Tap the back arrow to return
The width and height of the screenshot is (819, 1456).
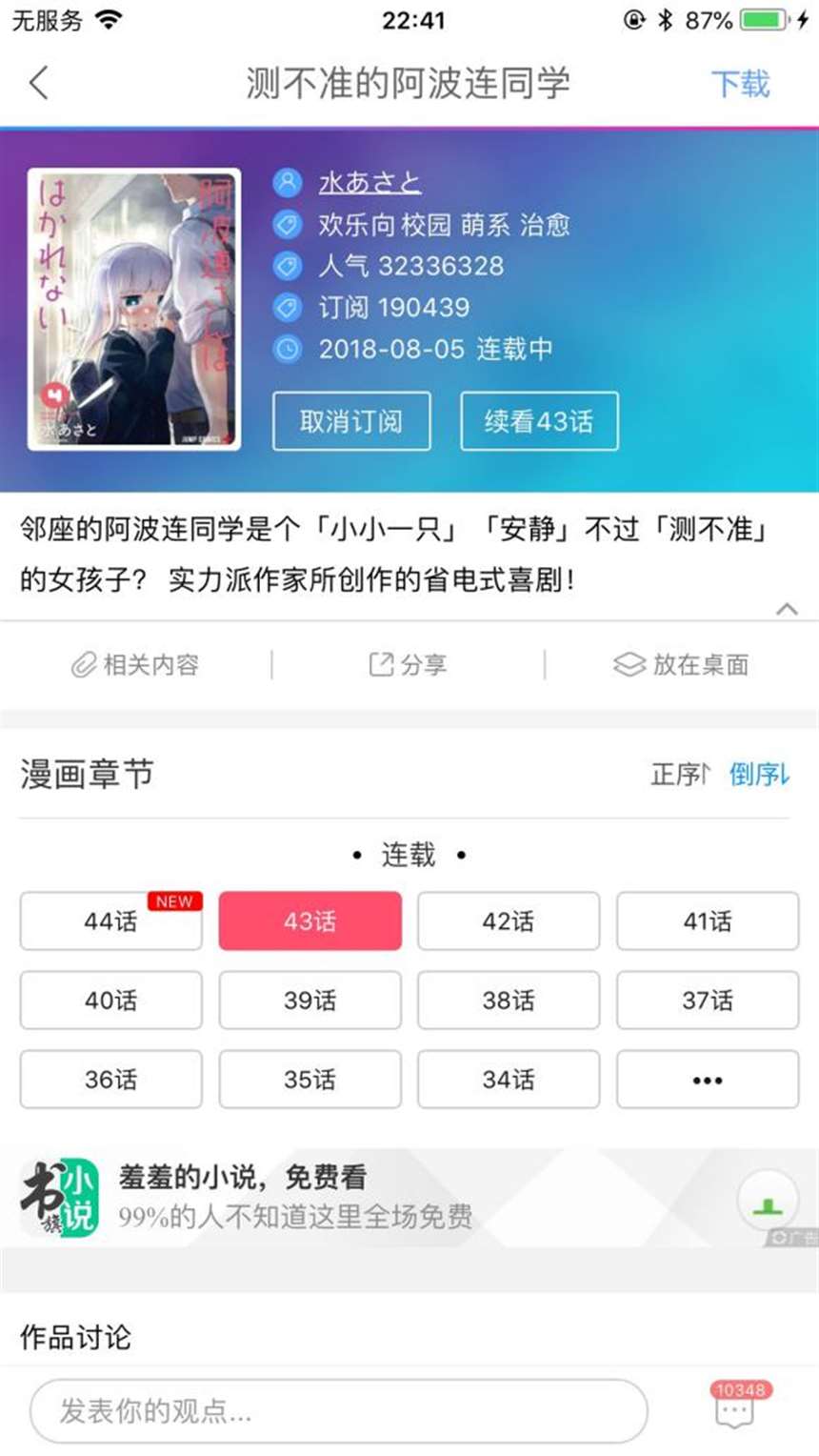click(x=38, y=84)
